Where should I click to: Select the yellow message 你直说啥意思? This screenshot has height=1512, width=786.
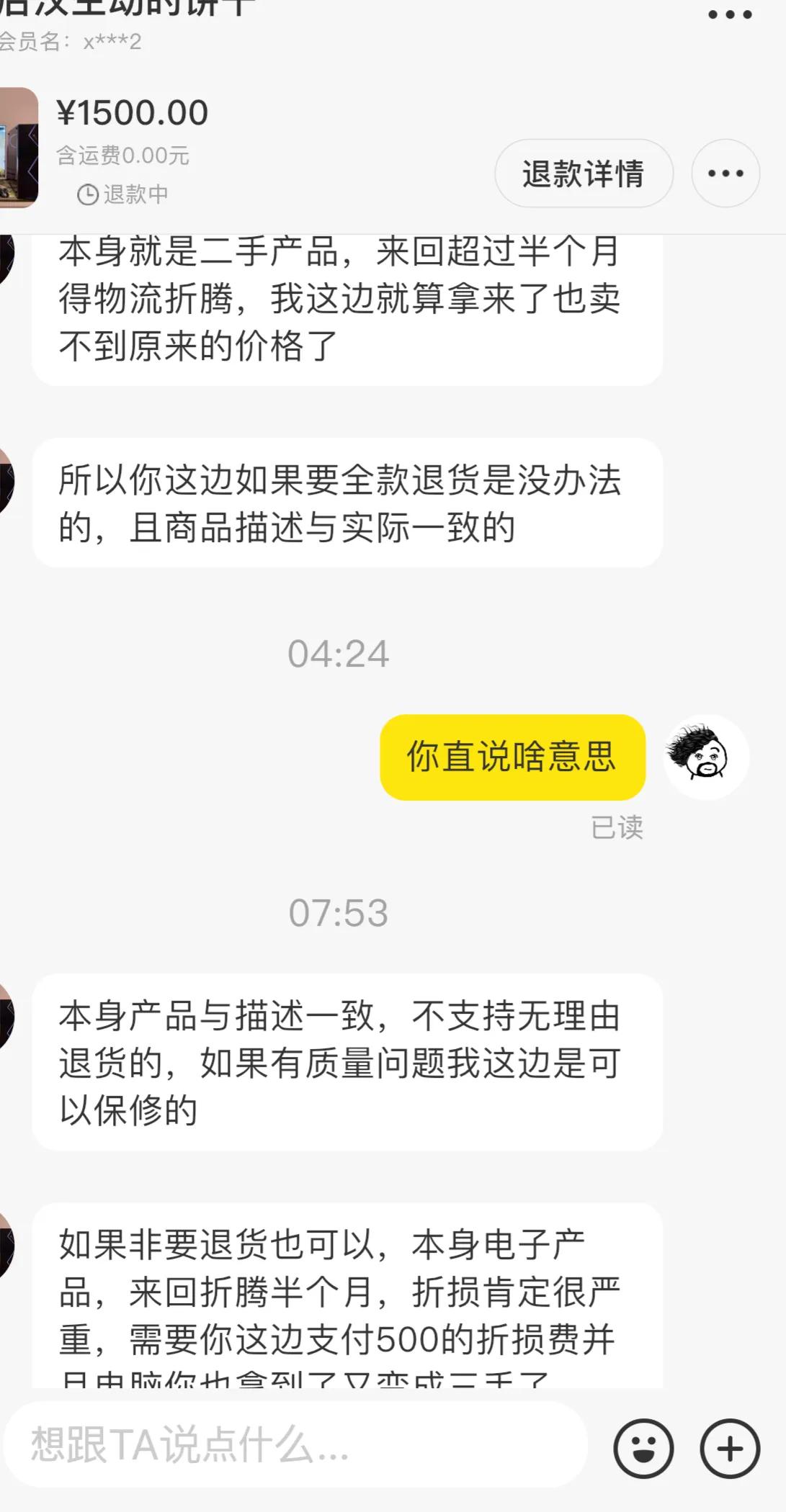[512, 758]
